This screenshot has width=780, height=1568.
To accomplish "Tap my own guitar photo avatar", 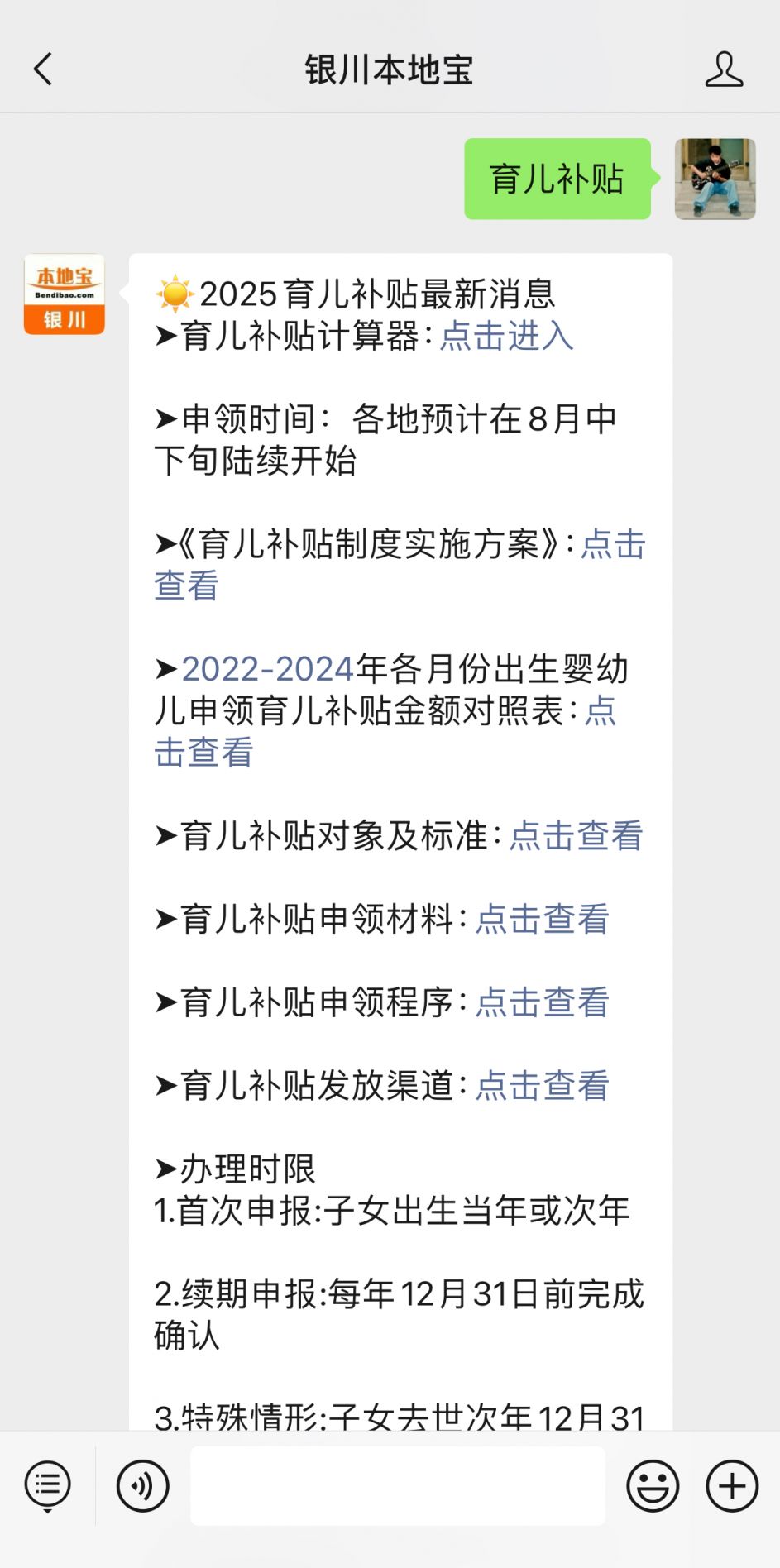I will pyautogui.click(x=715, y=179).
